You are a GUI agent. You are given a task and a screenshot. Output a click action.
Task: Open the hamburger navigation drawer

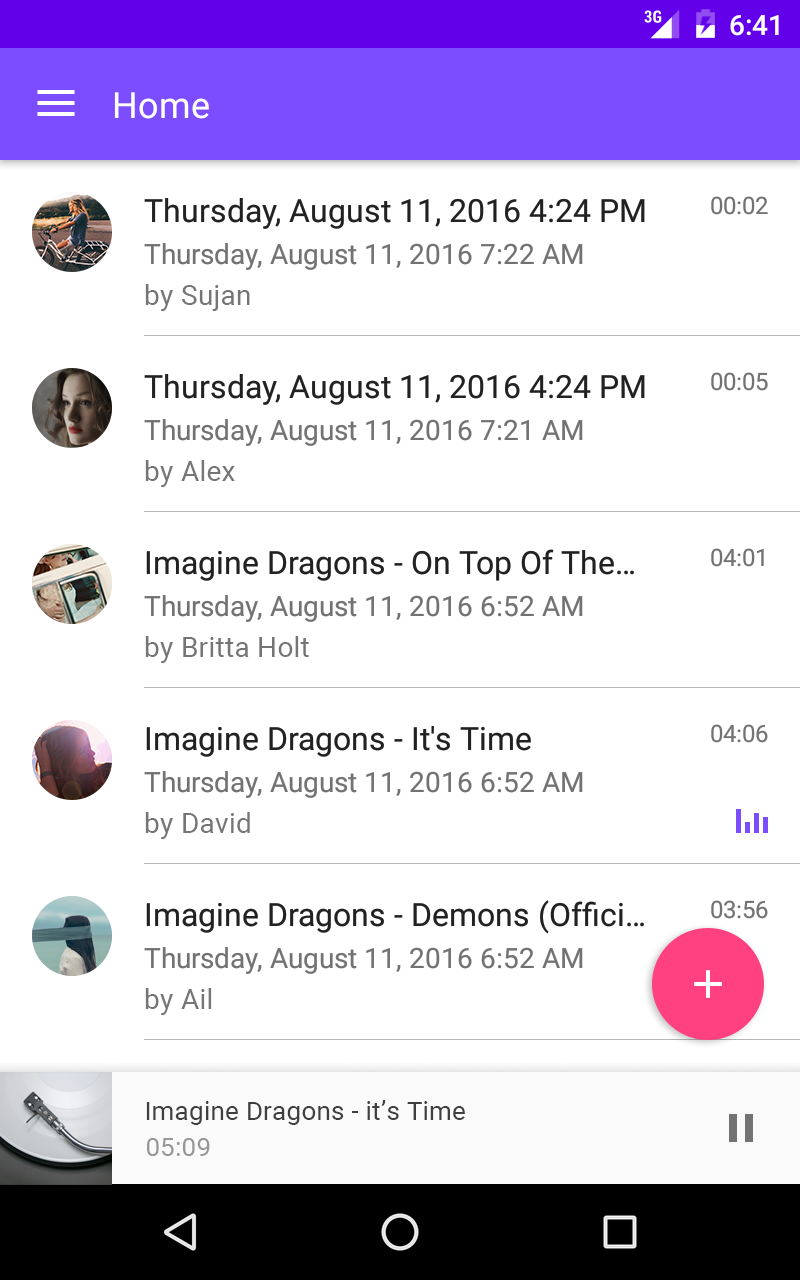click(x=56, y=104)
